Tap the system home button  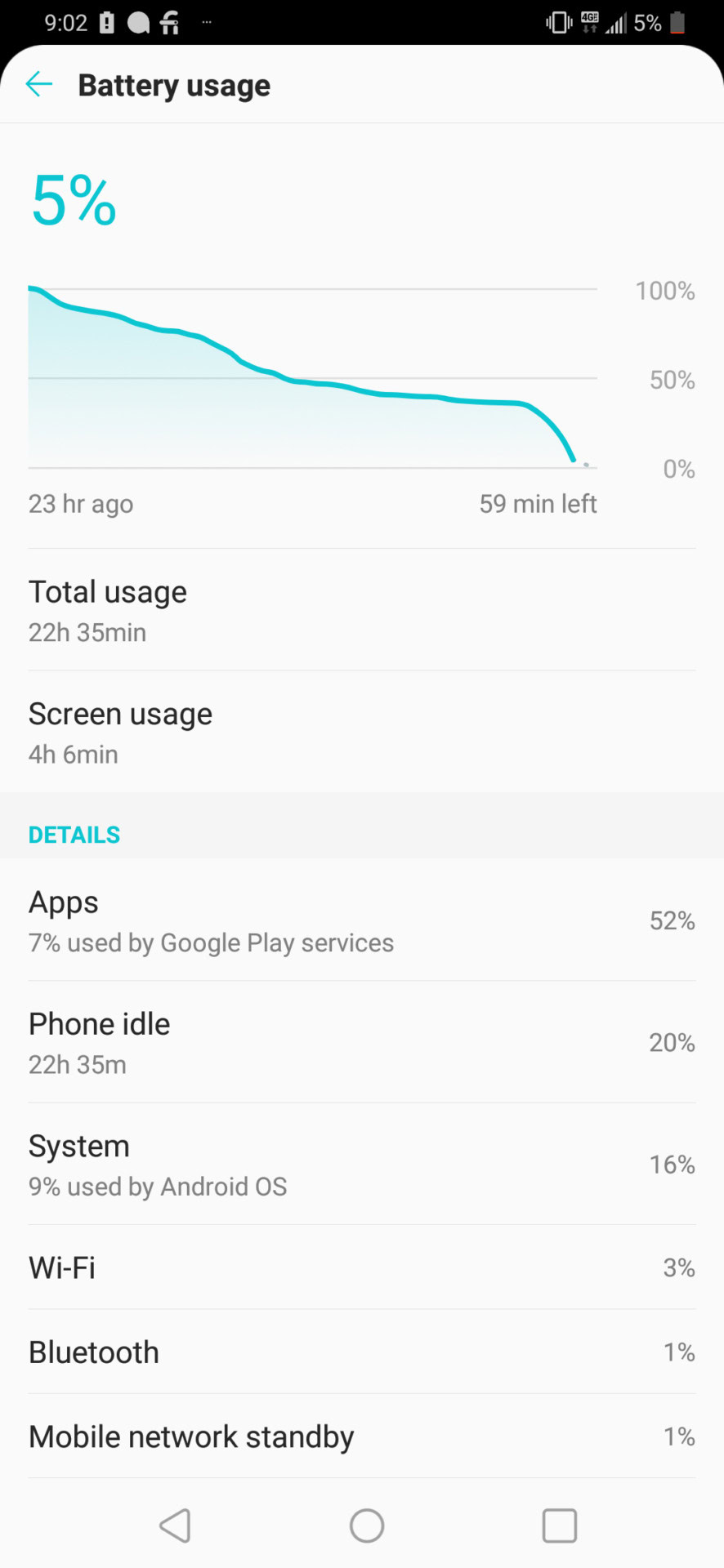coord(366,1525)
